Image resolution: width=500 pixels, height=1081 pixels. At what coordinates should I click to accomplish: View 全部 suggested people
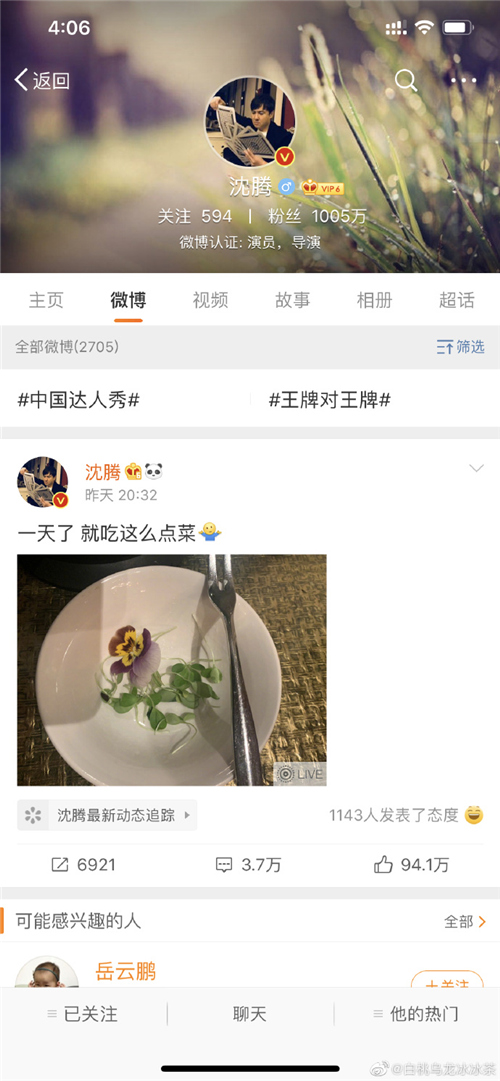(466, 921)
